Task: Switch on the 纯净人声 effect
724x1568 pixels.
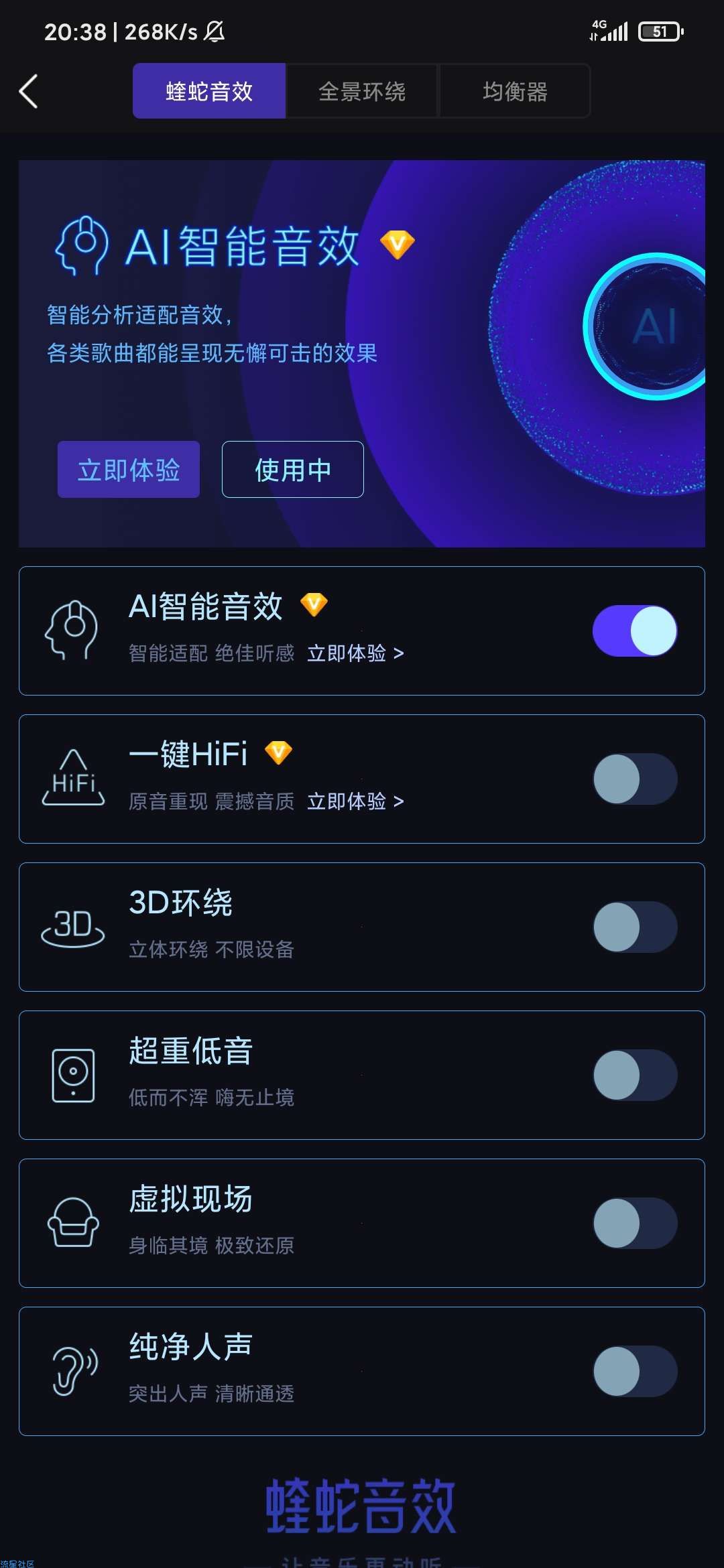Action: (x=635, y=1371)
